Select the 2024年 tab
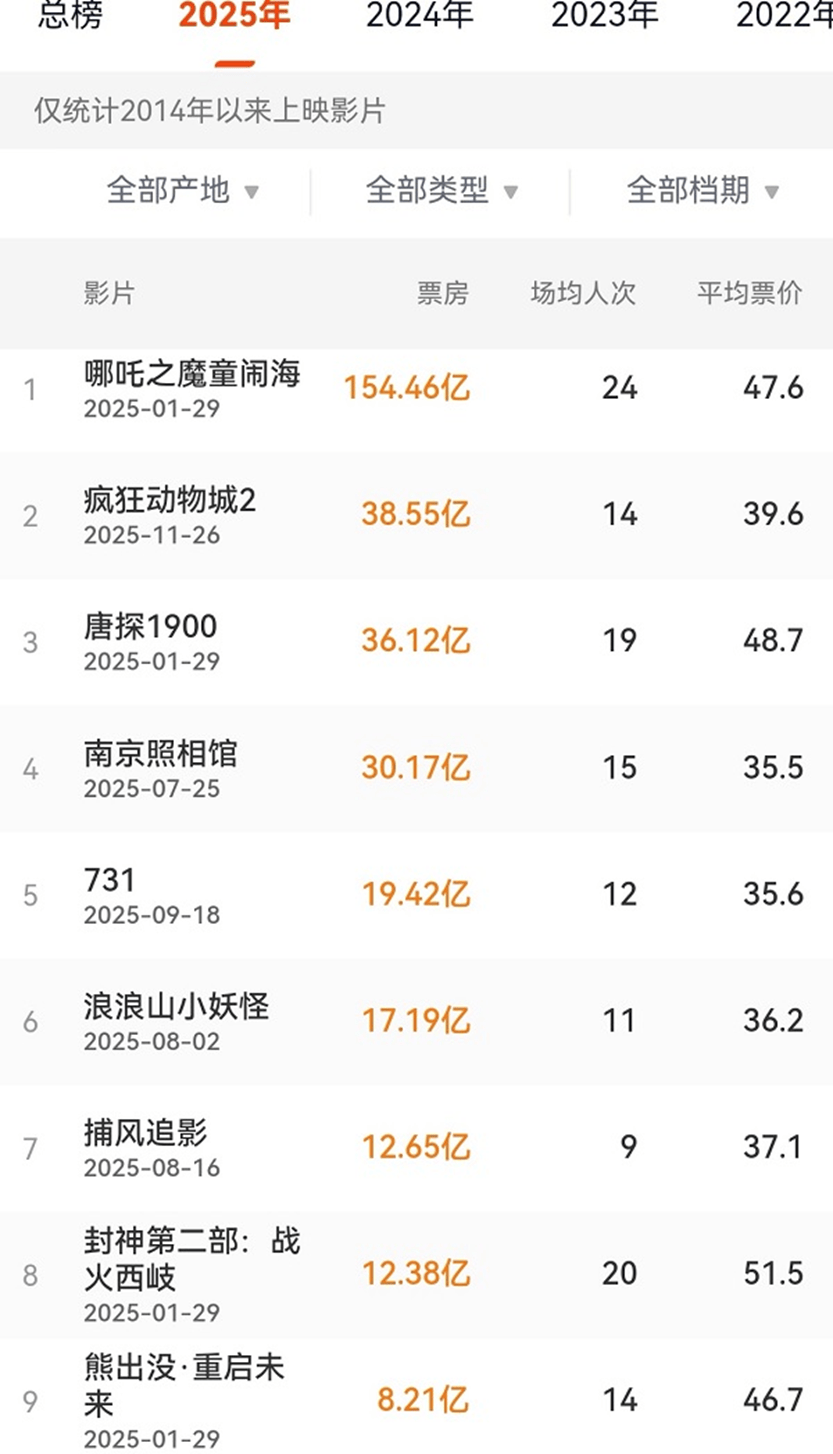 pos(420,17)
